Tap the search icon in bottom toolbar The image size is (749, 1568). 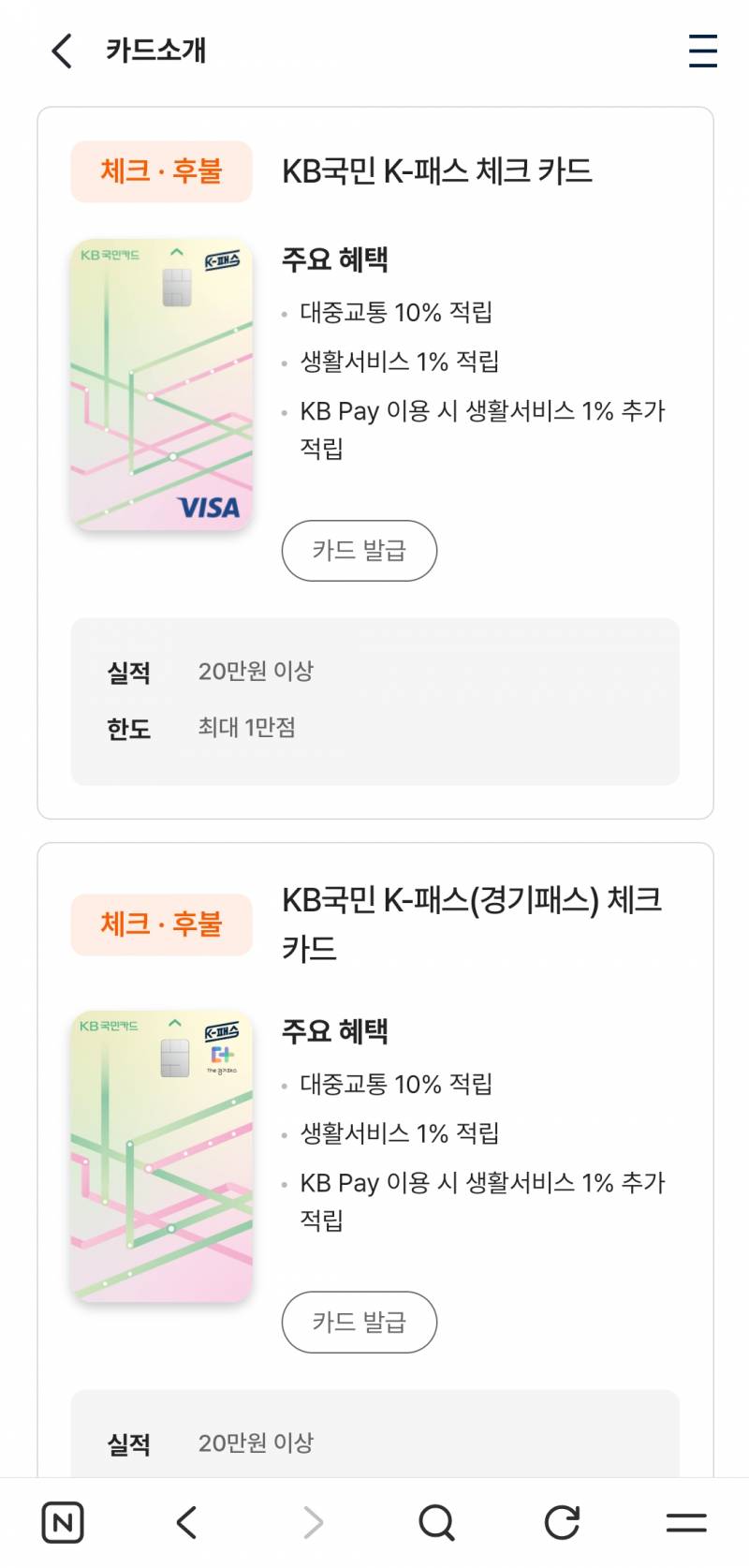click(436, 1522)
